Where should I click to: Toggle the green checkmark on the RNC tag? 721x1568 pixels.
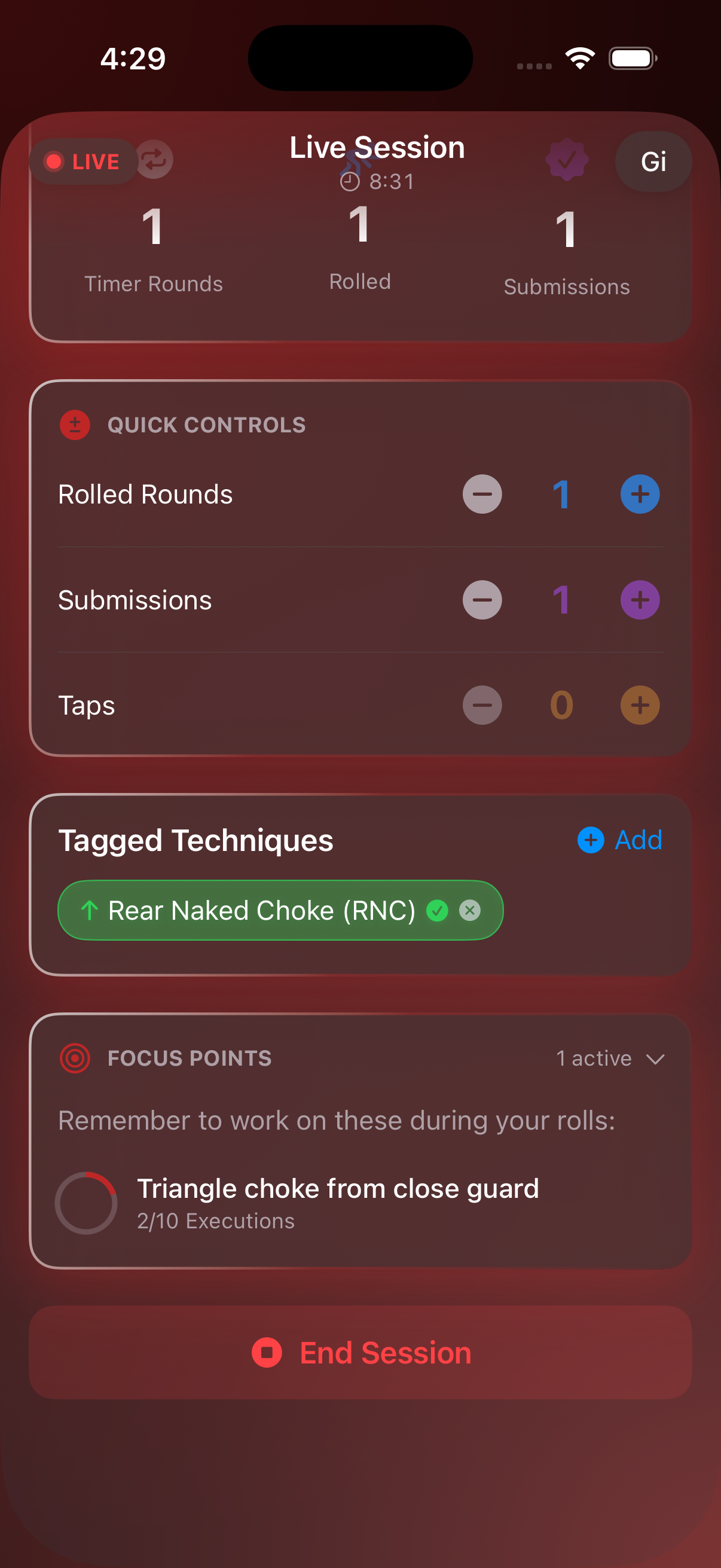click(x=438, y=910)
